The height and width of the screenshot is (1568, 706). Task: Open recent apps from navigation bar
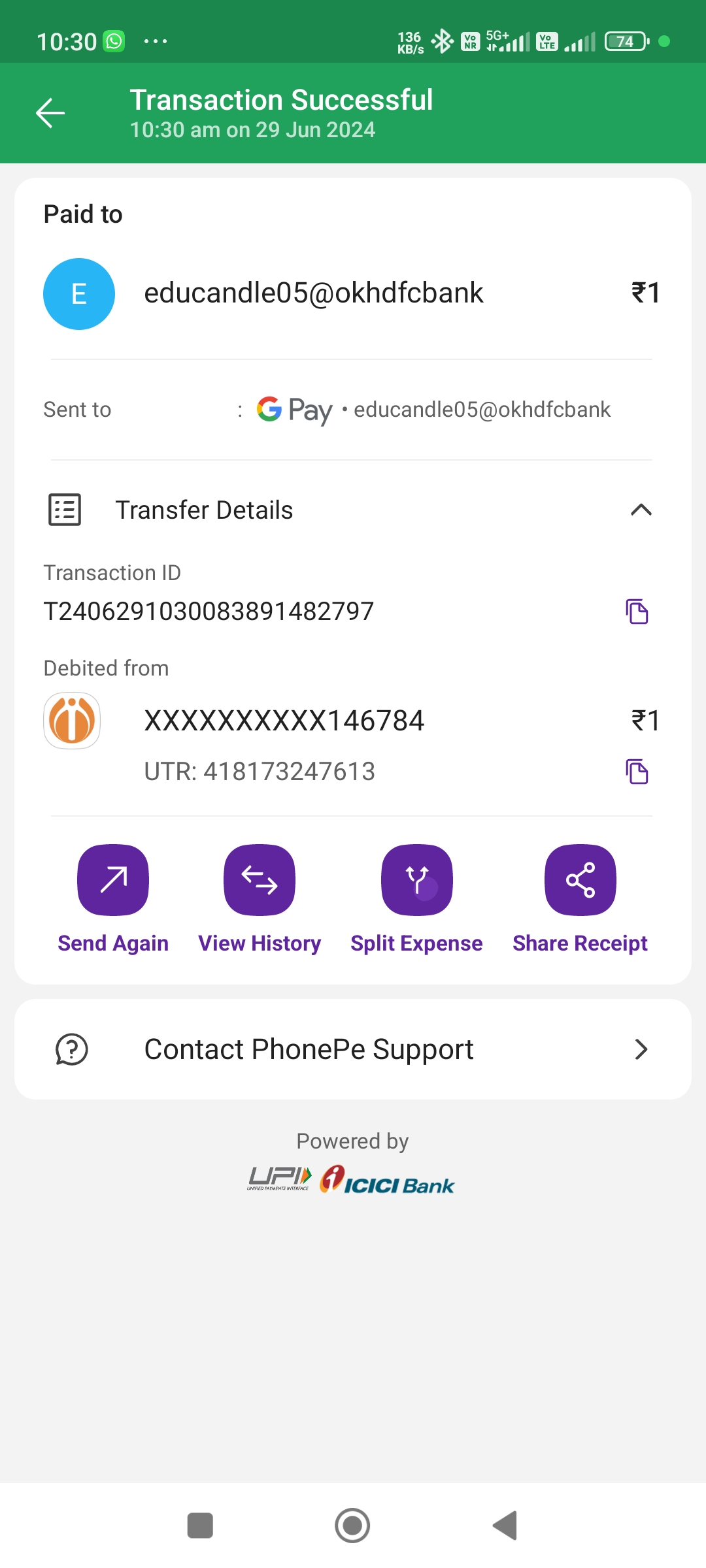(200, 1526)
